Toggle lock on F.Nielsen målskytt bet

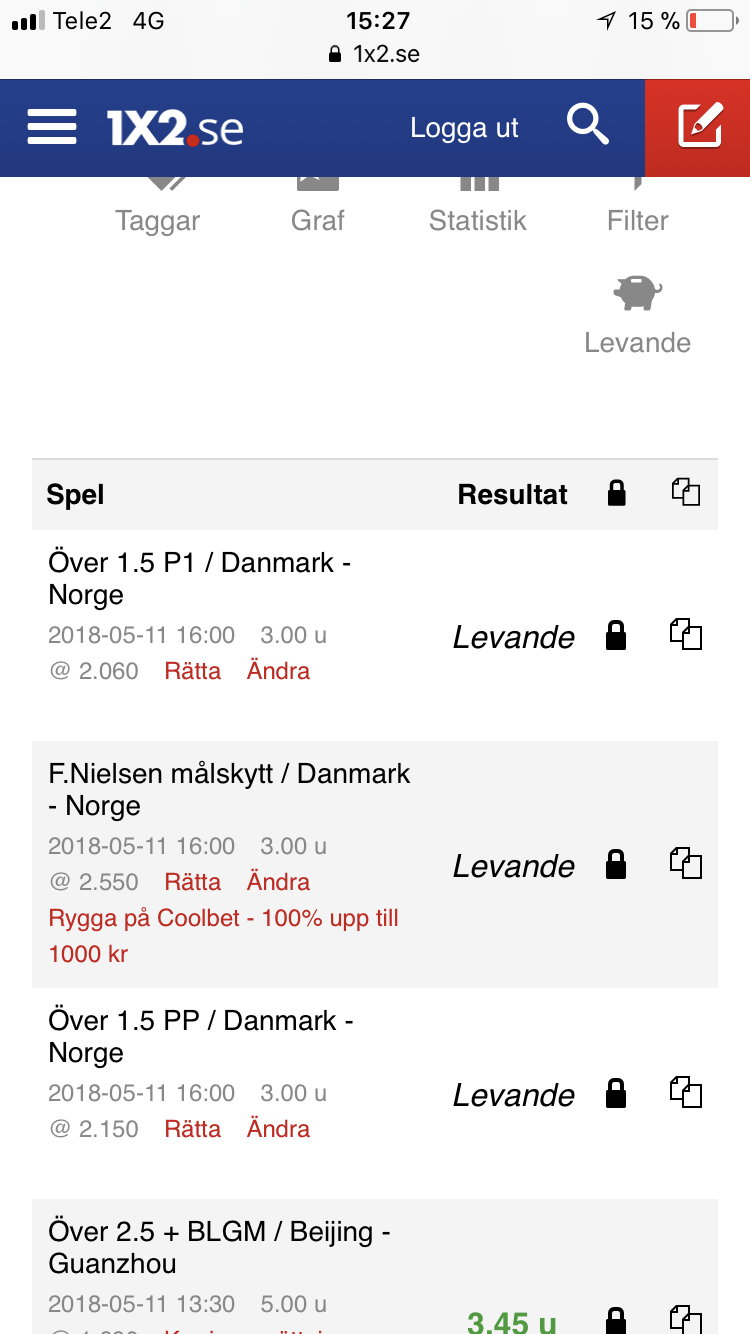point(617,864)
